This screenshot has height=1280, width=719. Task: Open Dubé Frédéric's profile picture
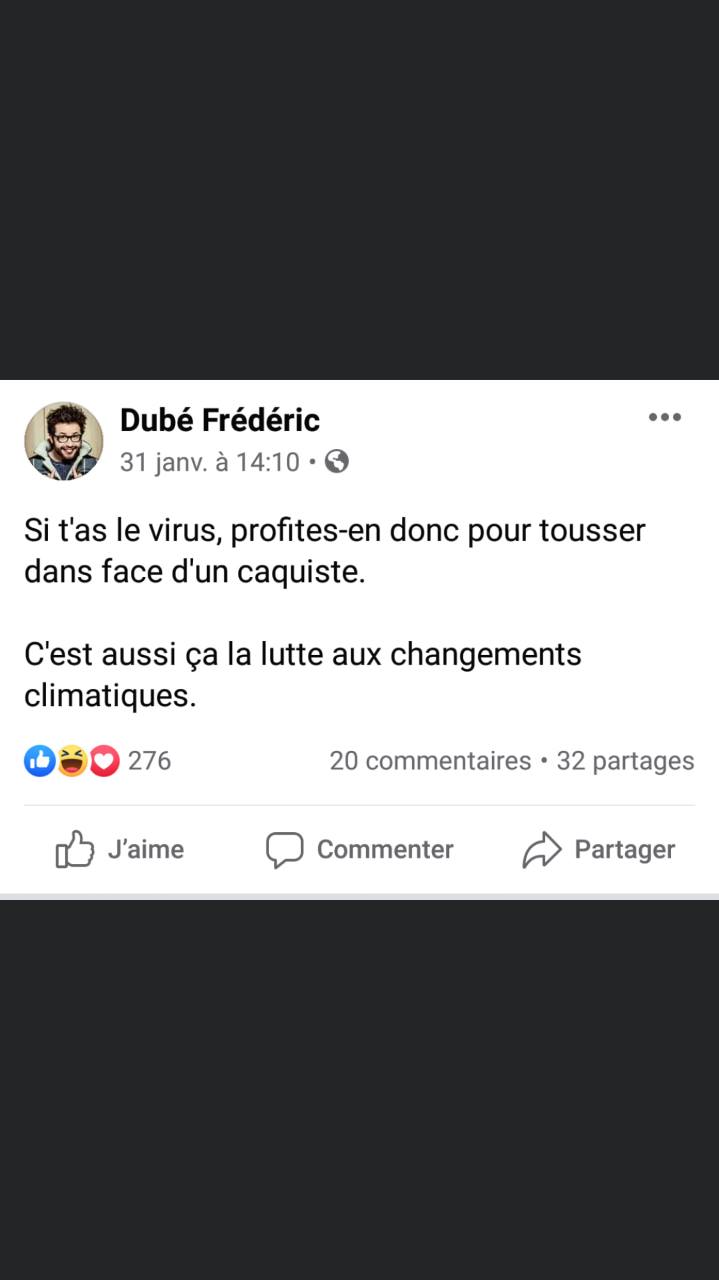[64, 441]
